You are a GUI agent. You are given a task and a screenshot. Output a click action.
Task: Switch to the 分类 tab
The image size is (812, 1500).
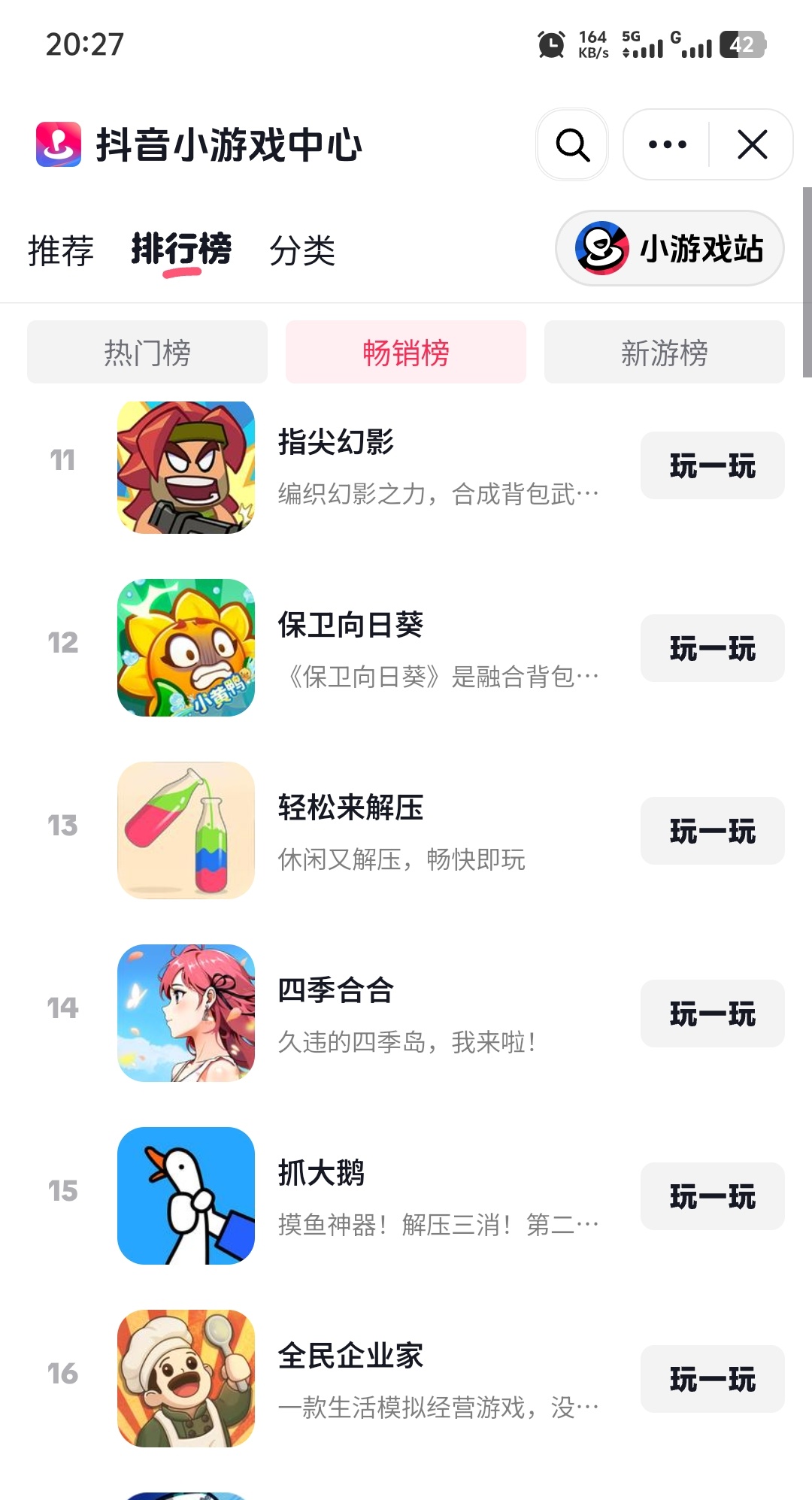(x=302, y=250)
